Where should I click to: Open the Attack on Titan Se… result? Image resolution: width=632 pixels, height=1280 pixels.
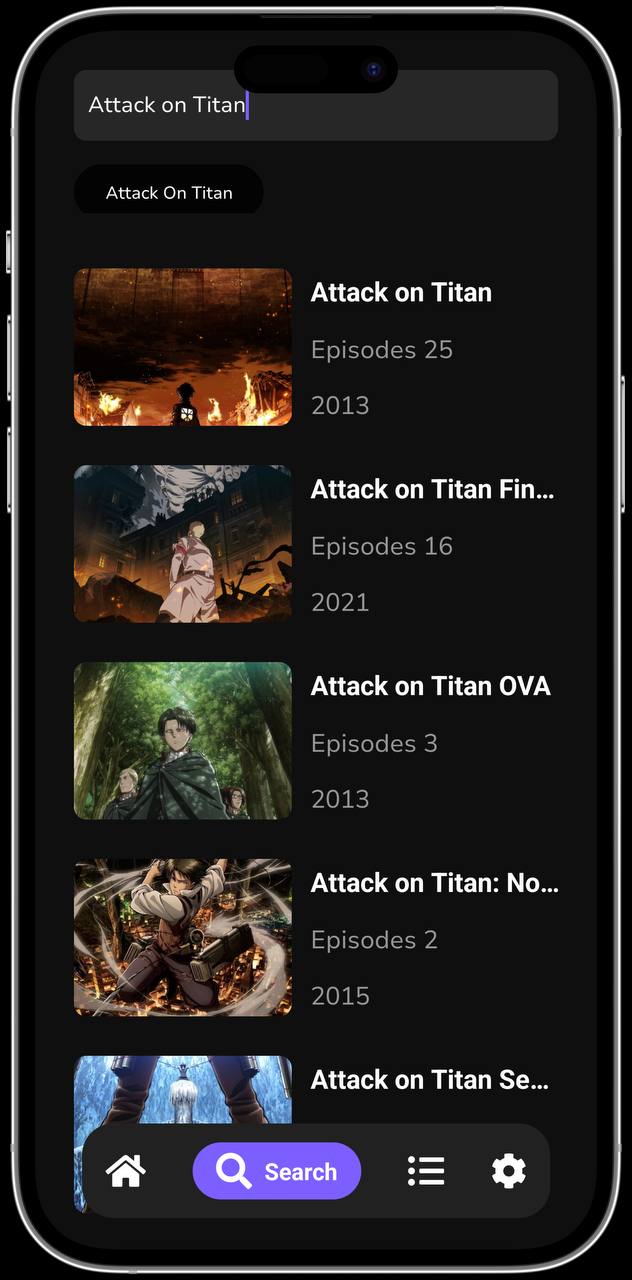(430, 1080)
